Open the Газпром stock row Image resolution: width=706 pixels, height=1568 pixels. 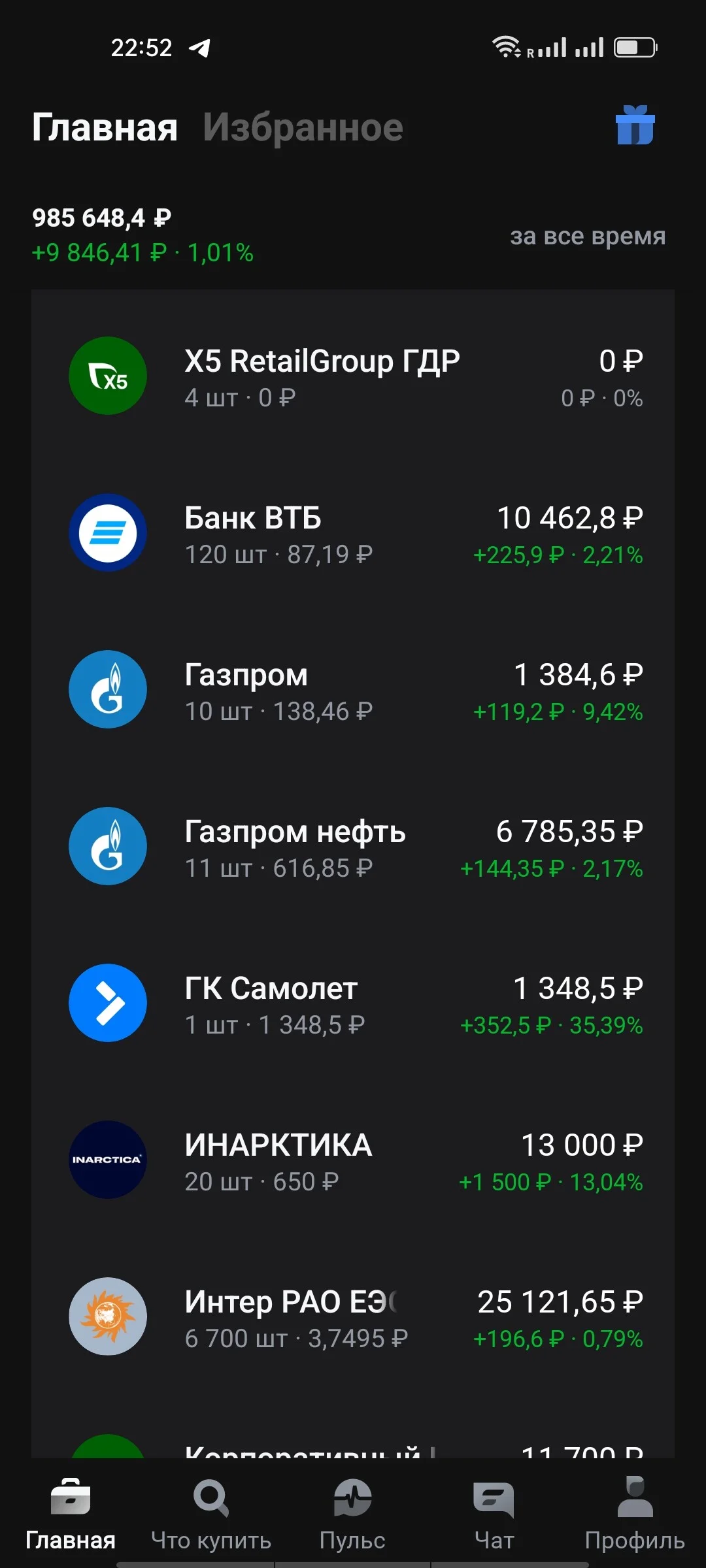pyautogui.click(x=353, y=689)
